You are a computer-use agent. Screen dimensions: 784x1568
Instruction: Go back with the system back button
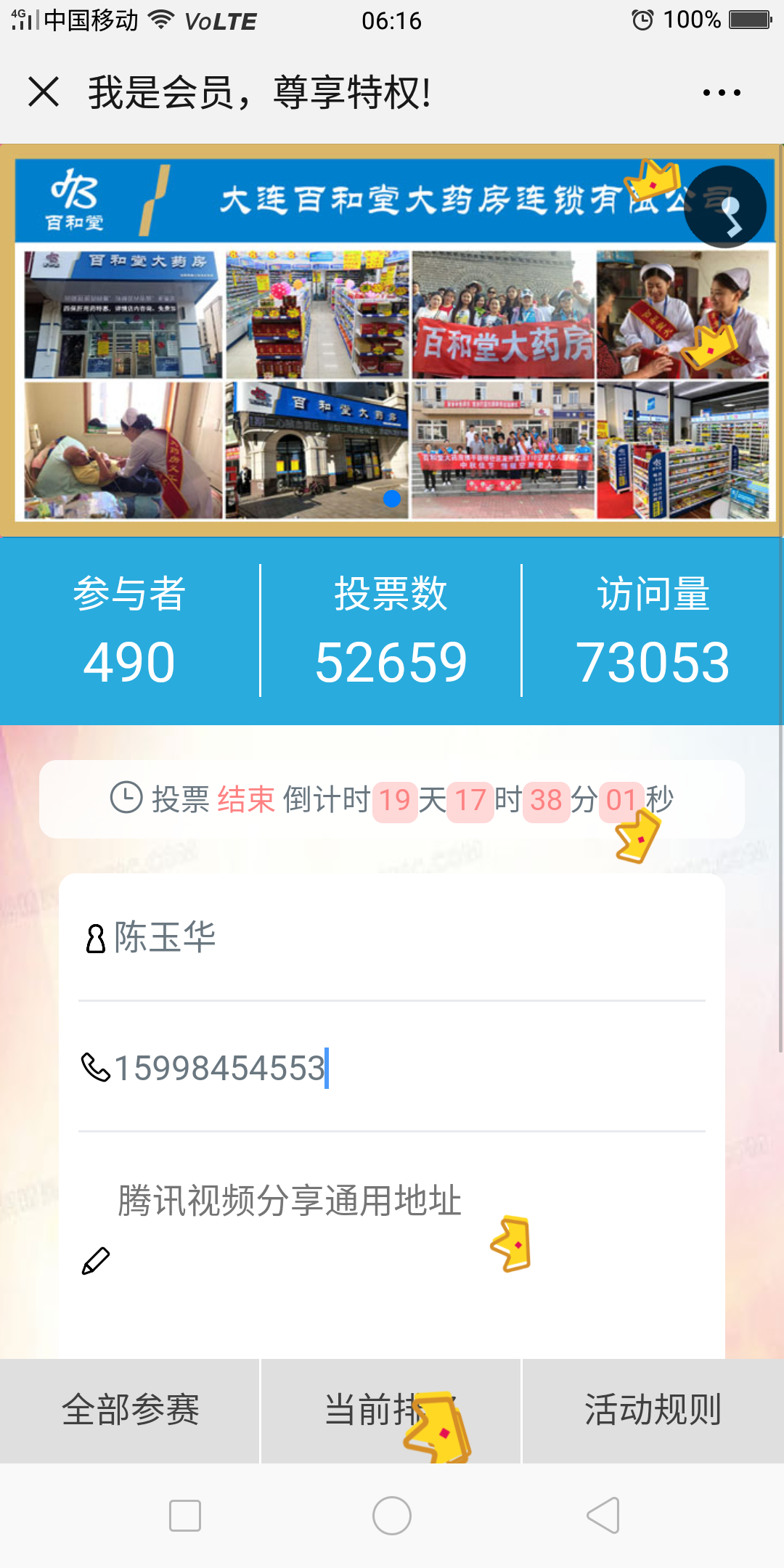[x=603, y=1516]
